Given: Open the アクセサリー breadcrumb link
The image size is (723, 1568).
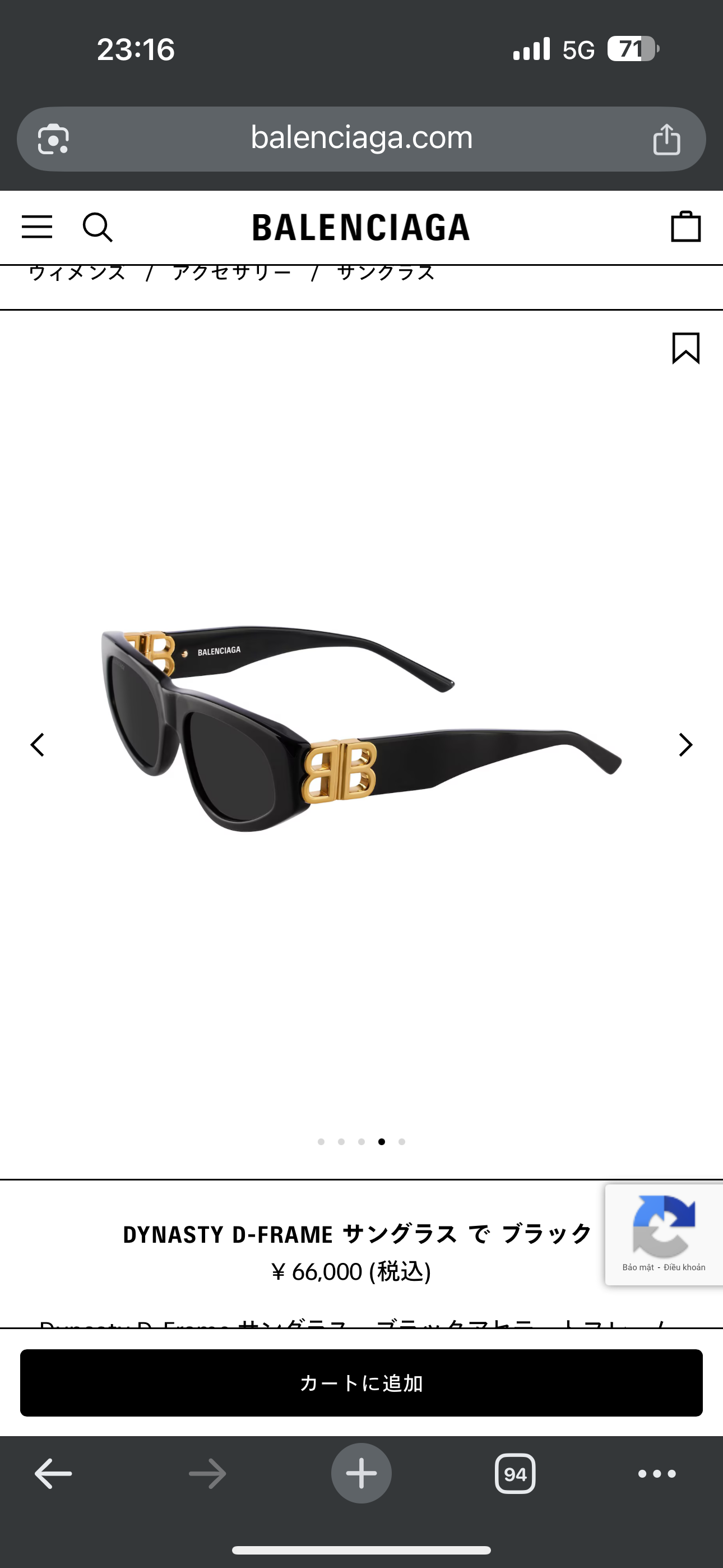Looking at the screenshot, I should [232, 273].
